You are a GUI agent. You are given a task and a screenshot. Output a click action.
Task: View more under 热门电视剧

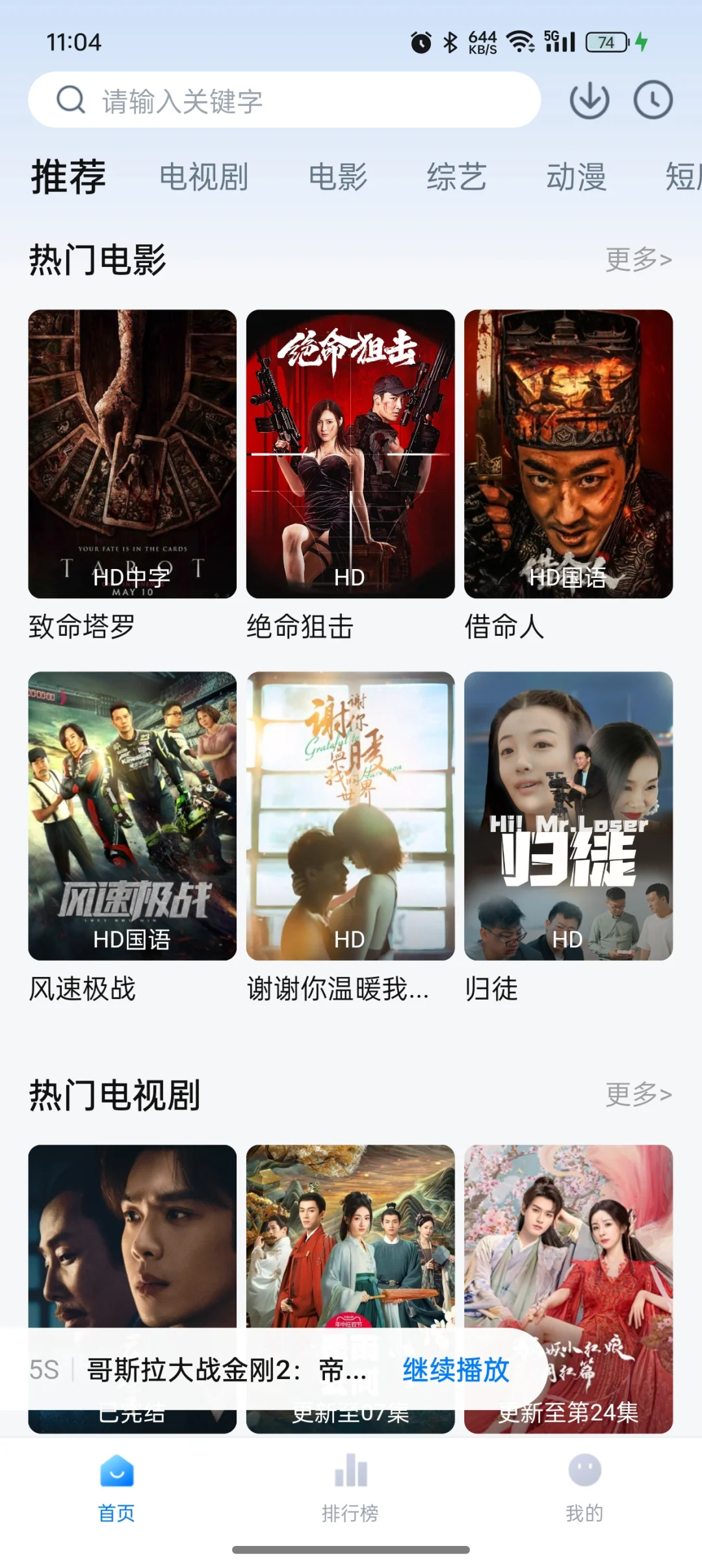(638, 1094)
